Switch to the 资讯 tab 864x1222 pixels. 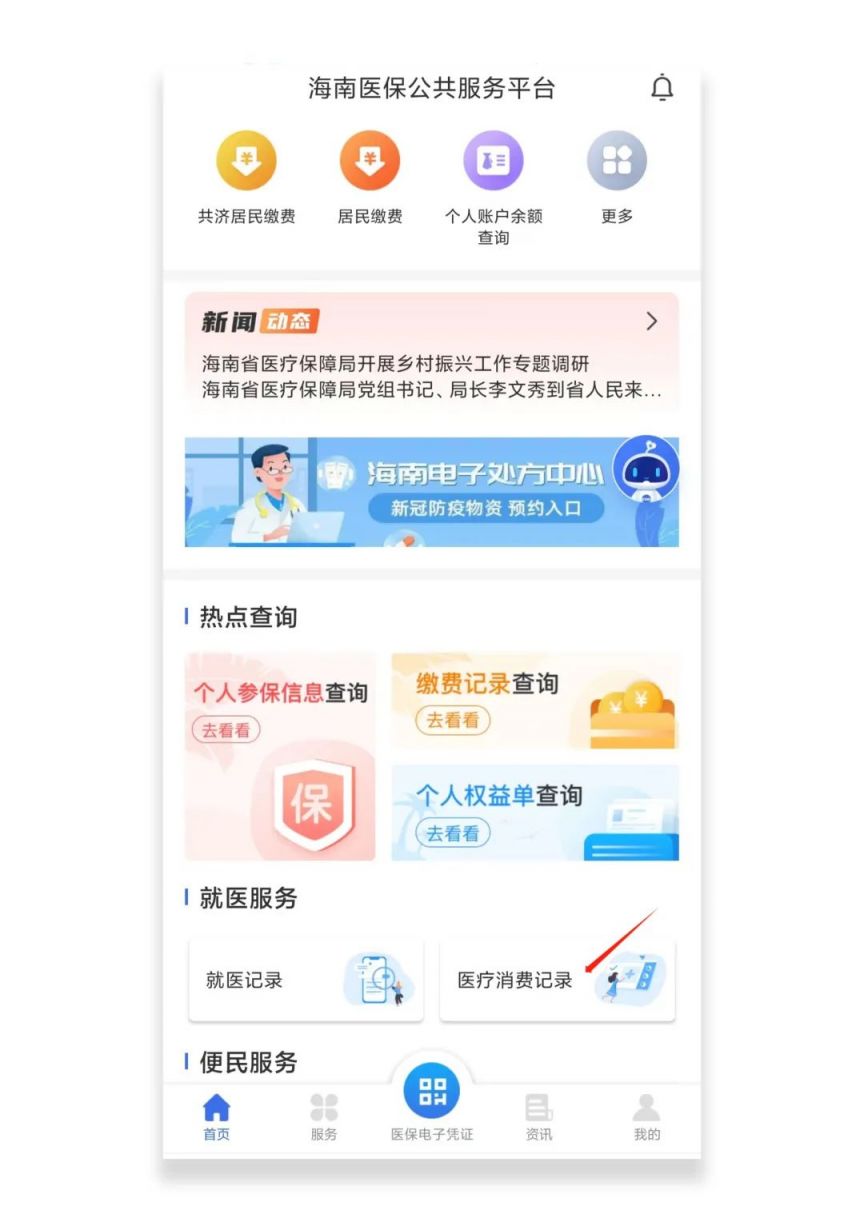coord(539,1117)
